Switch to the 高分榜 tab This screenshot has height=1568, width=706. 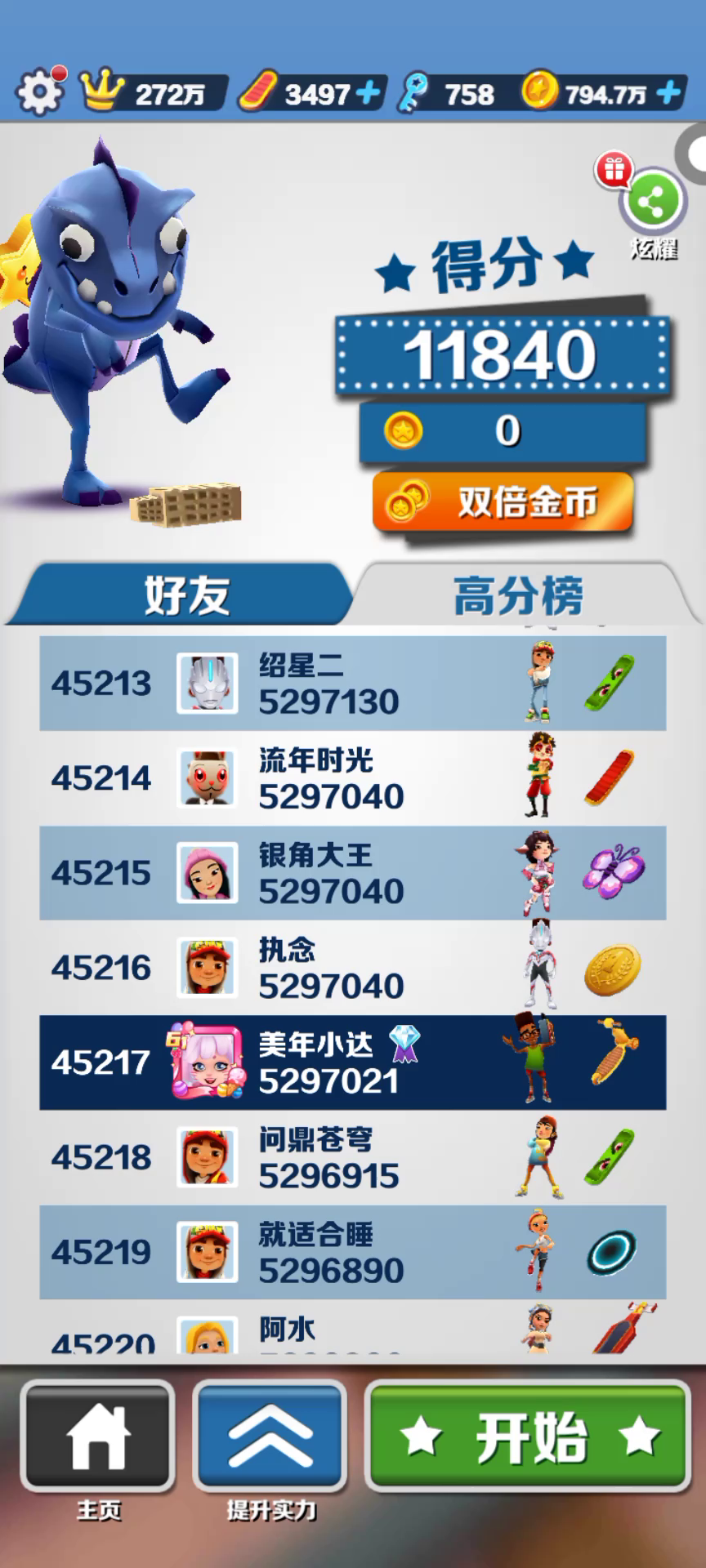click(521, 594)
